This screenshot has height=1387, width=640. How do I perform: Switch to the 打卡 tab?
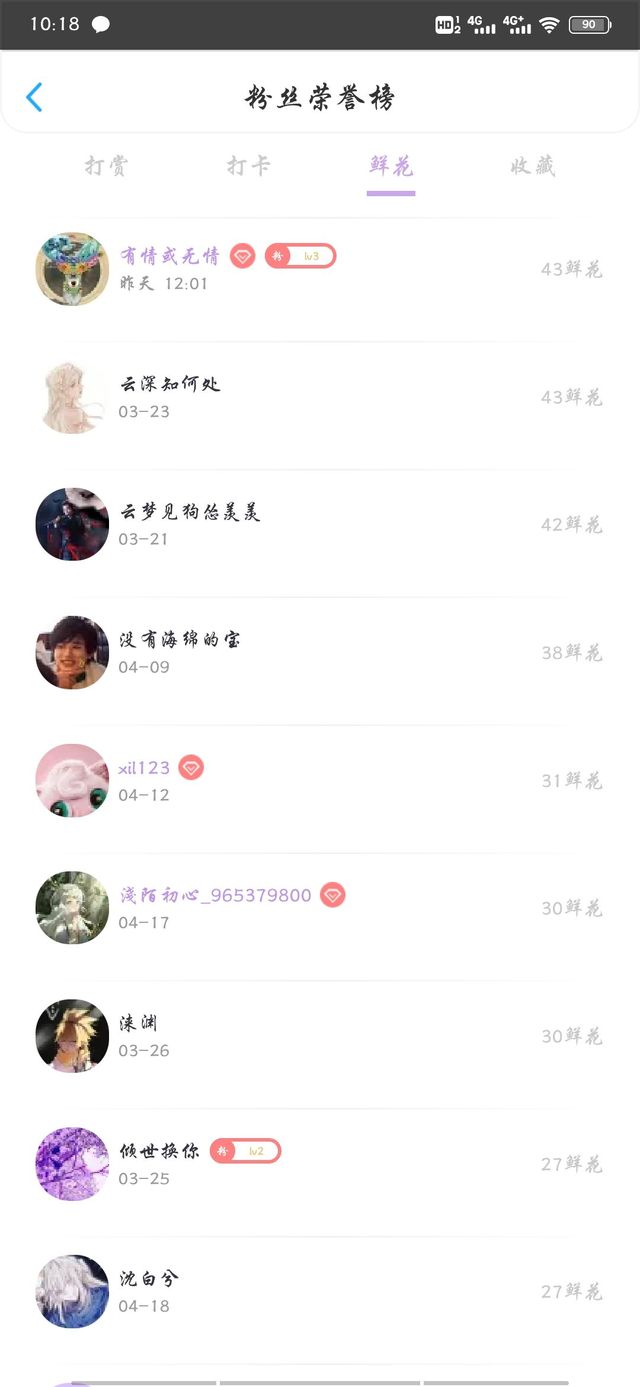click(248, 166)
